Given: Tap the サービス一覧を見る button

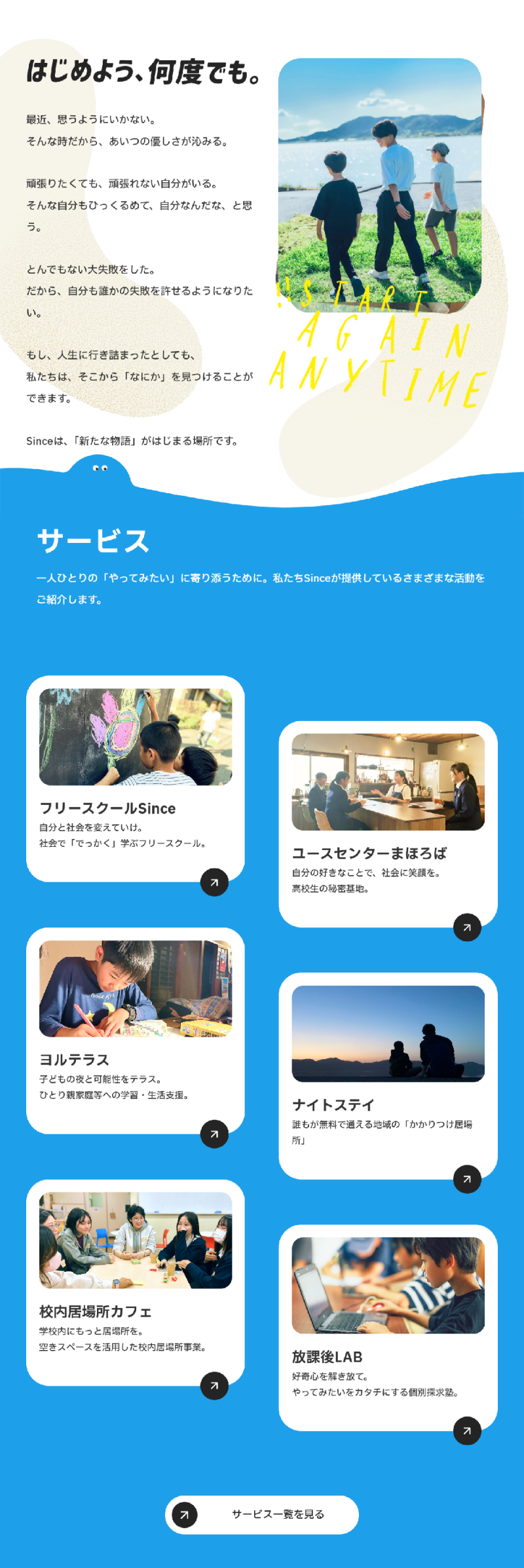Looking at the screenshot, I should click(x=262, y=1515).
